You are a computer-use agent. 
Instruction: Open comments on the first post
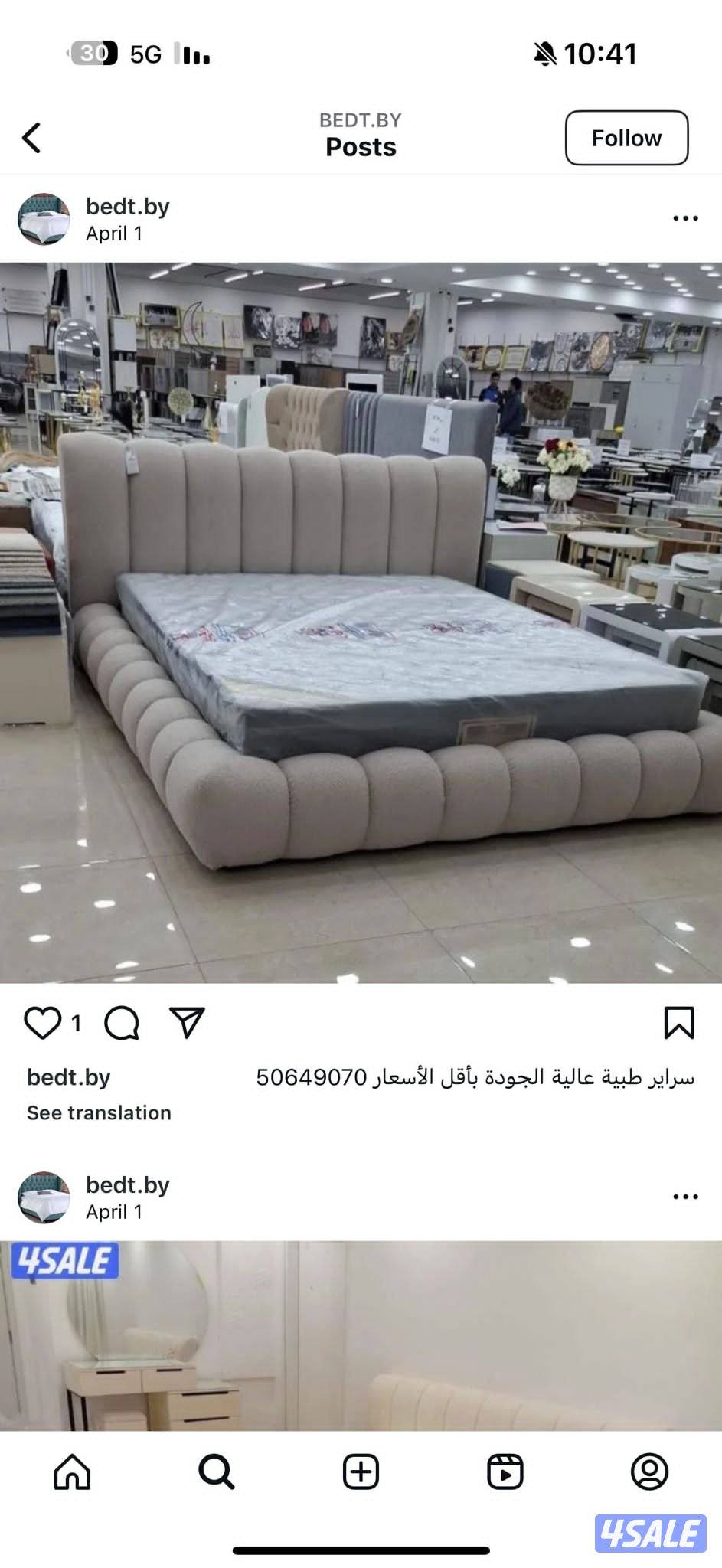point(123,1021)
